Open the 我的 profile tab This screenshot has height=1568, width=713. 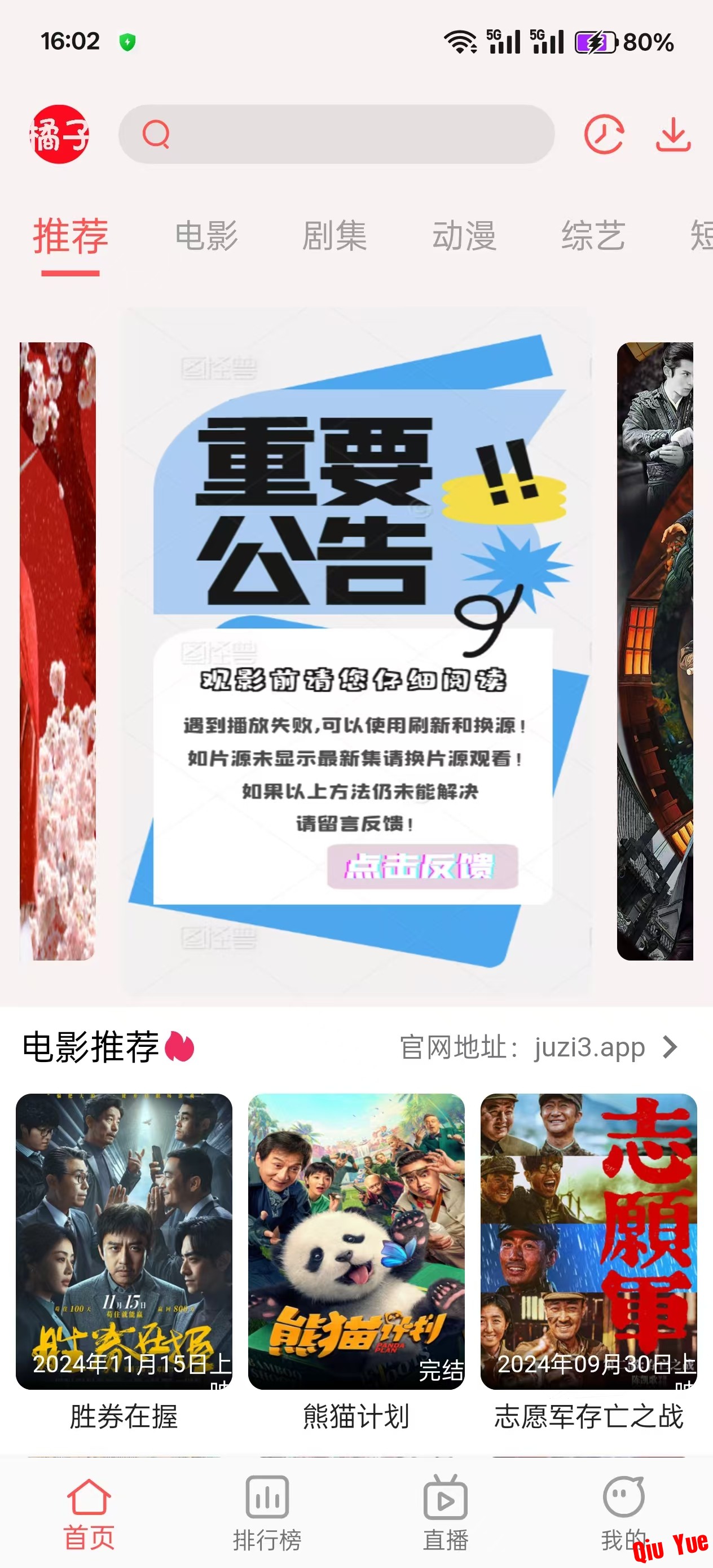point(623,1513)
